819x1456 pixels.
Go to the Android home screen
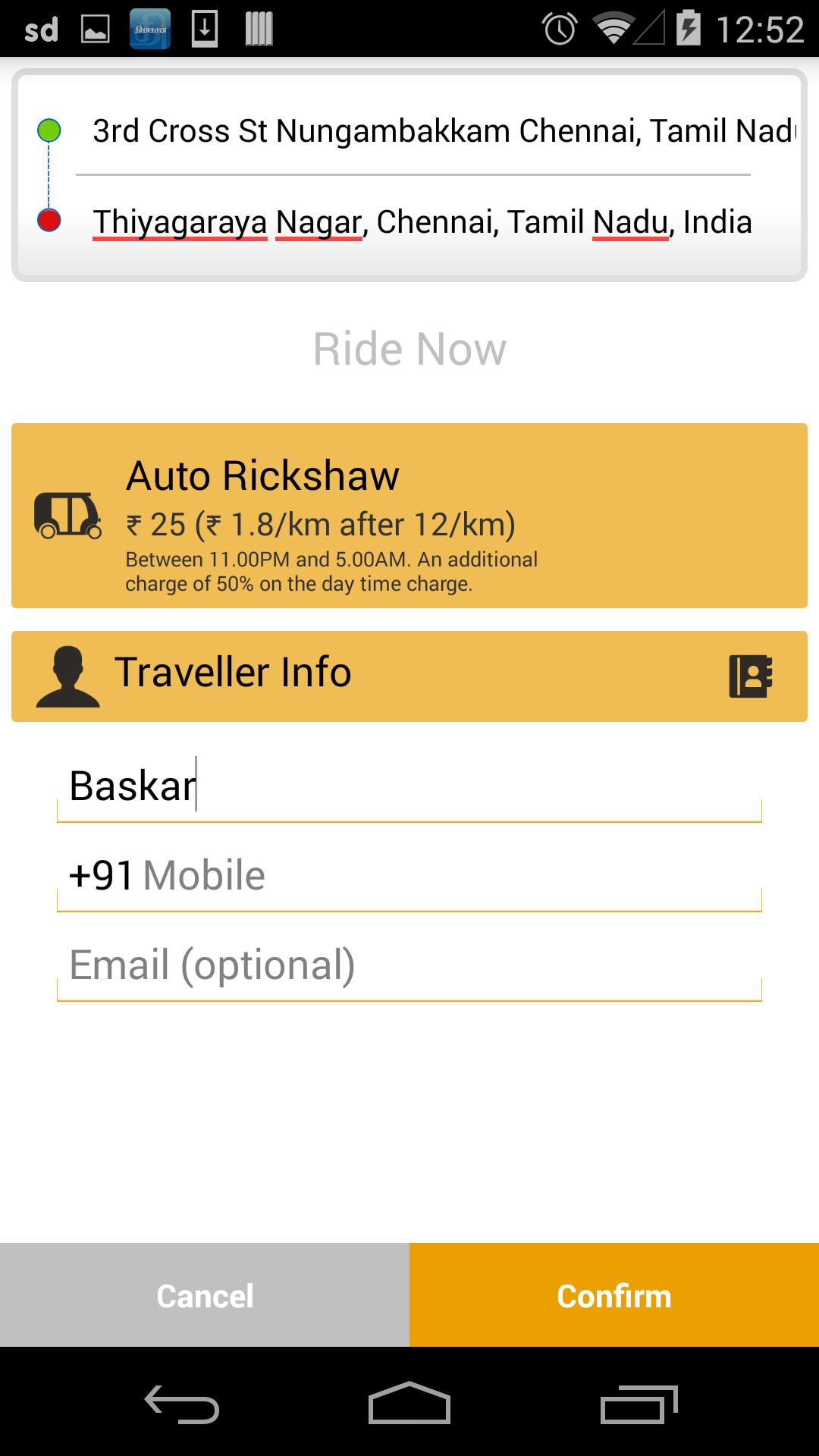(x=409, y=1404)
